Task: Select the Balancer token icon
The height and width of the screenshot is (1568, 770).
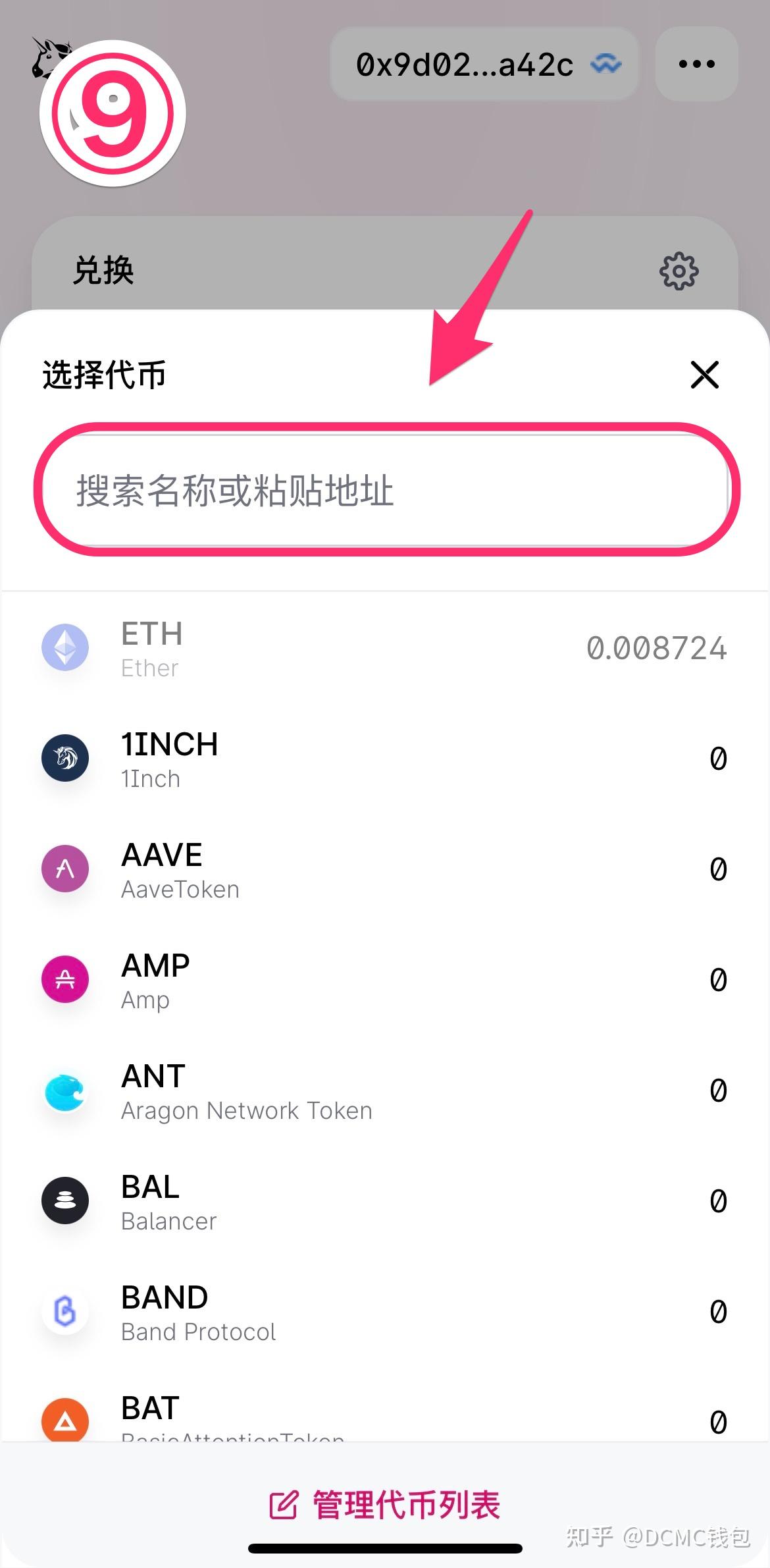Action: [64, 1201]
